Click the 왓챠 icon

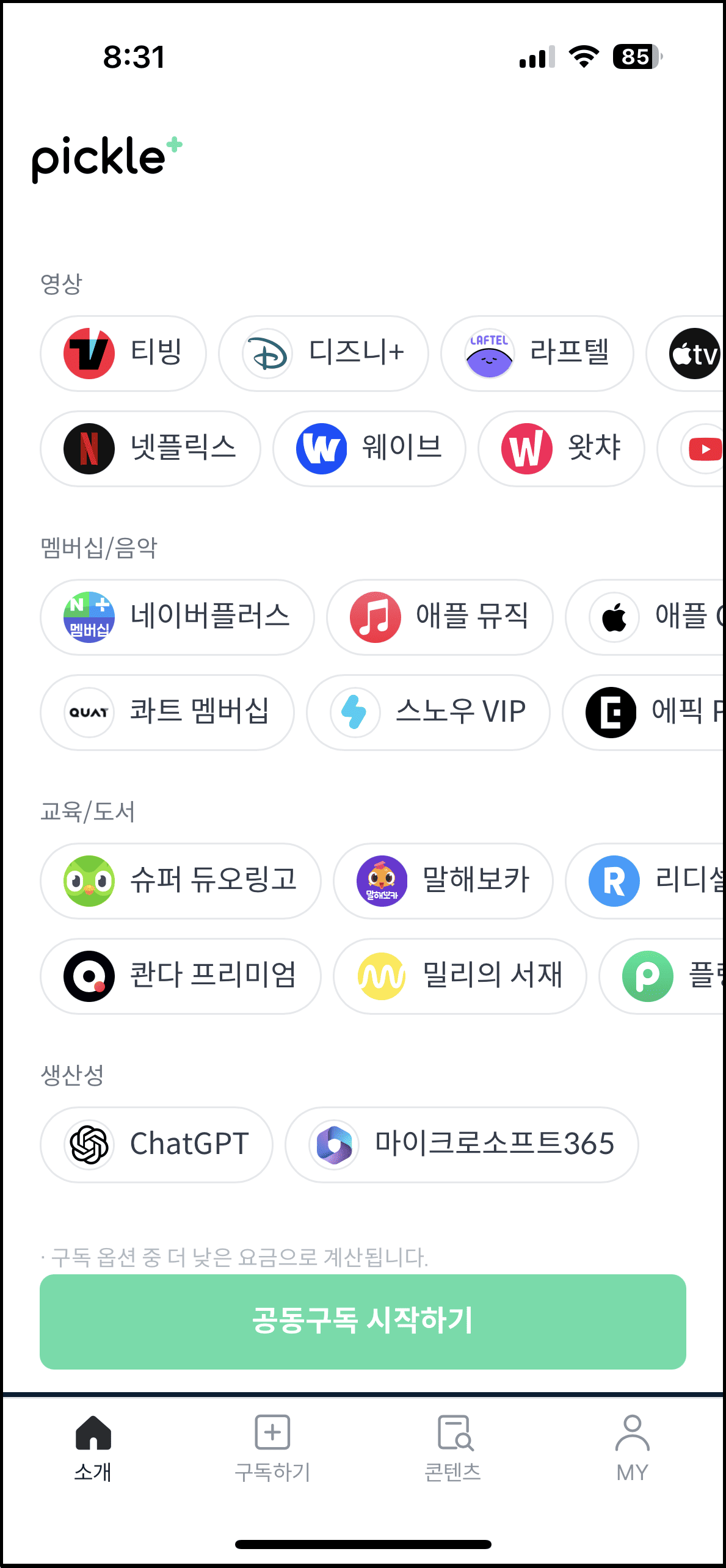coord(526,448)
